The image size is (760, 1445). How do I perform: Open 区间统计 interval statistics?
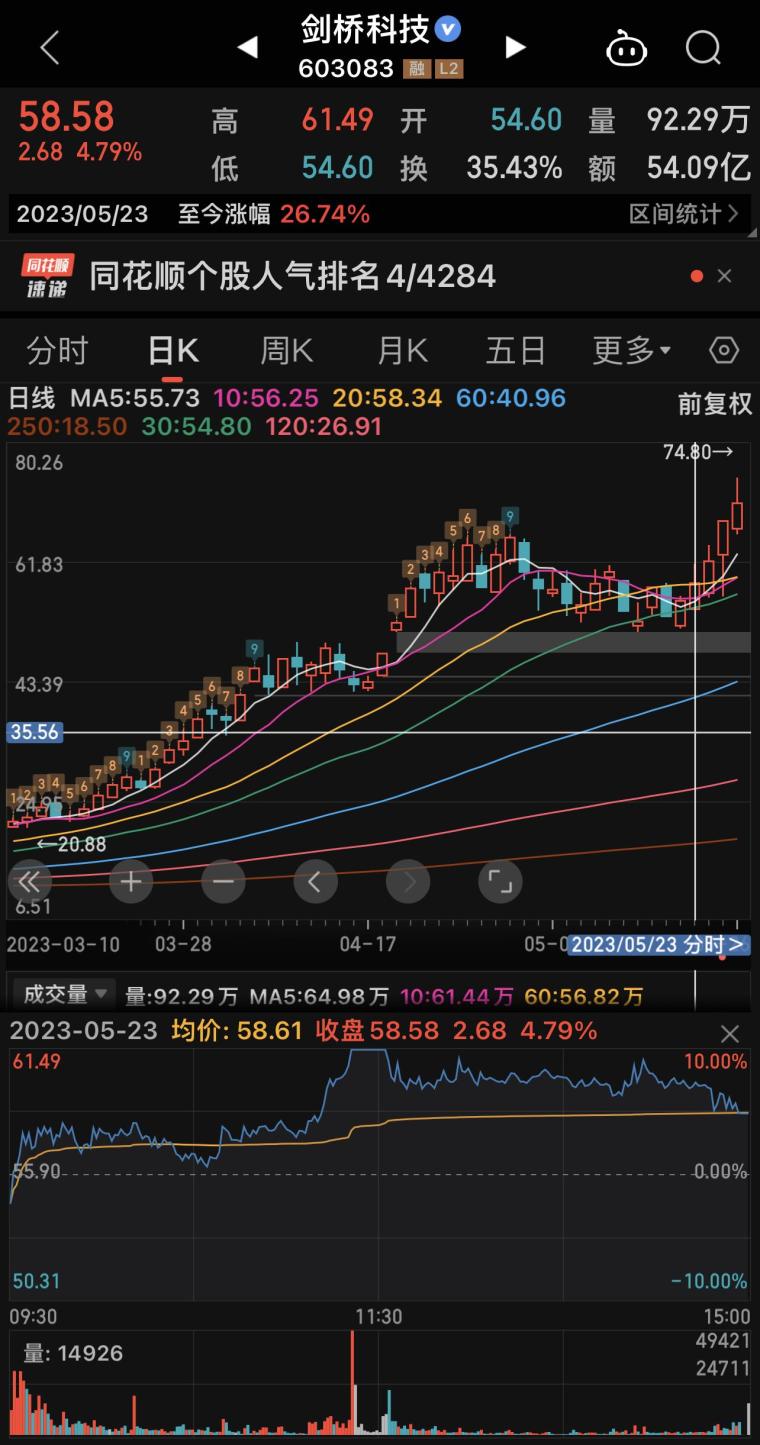click(x=684, y=214)
